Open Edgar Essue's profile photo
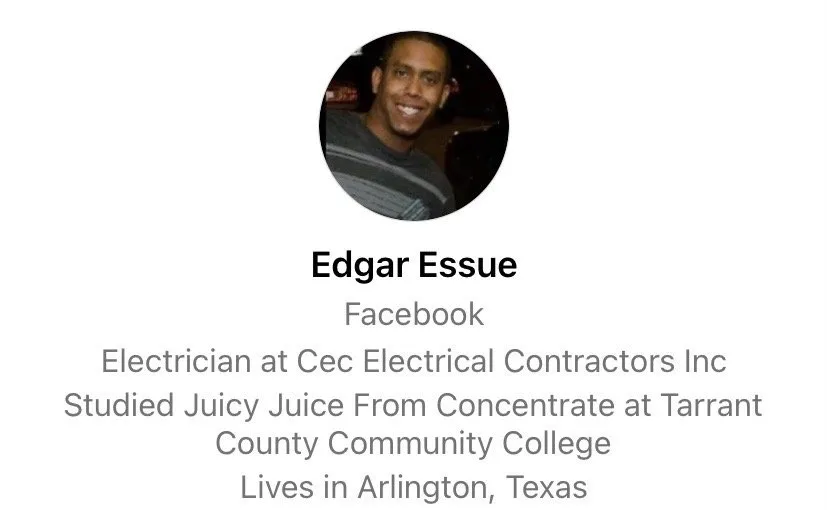The image size is (827, 510). pyautogui.click(x=413, y=125)
